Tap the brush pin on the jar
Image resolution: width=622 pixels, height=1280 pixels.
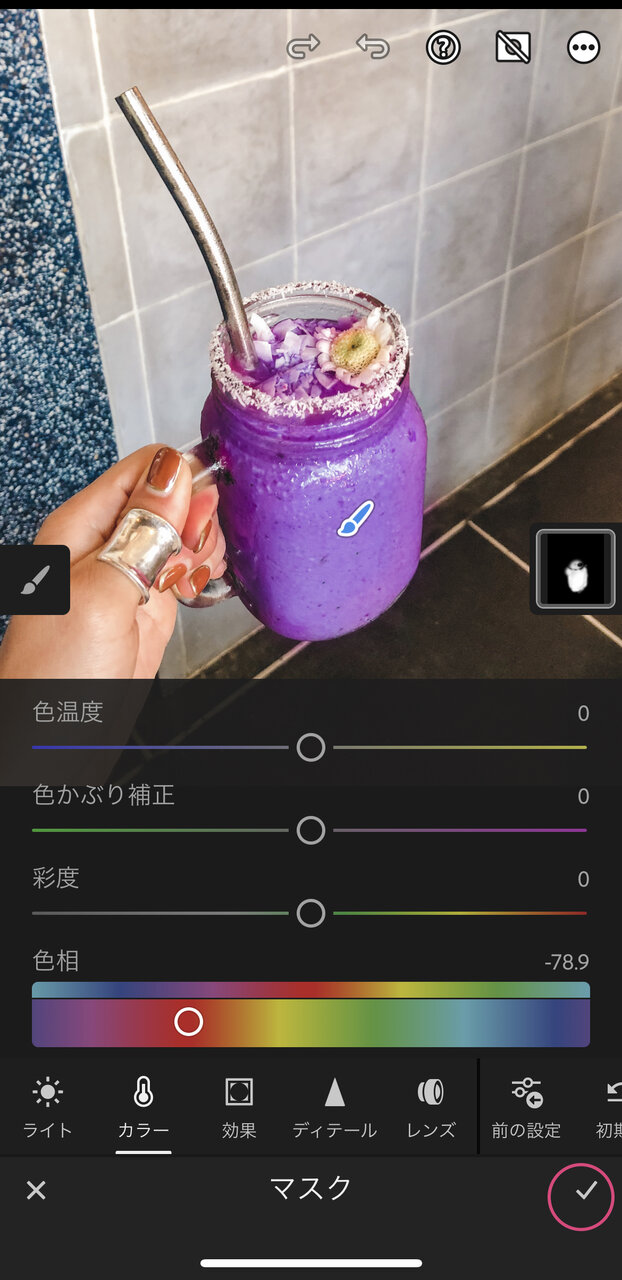pos(354,519)
